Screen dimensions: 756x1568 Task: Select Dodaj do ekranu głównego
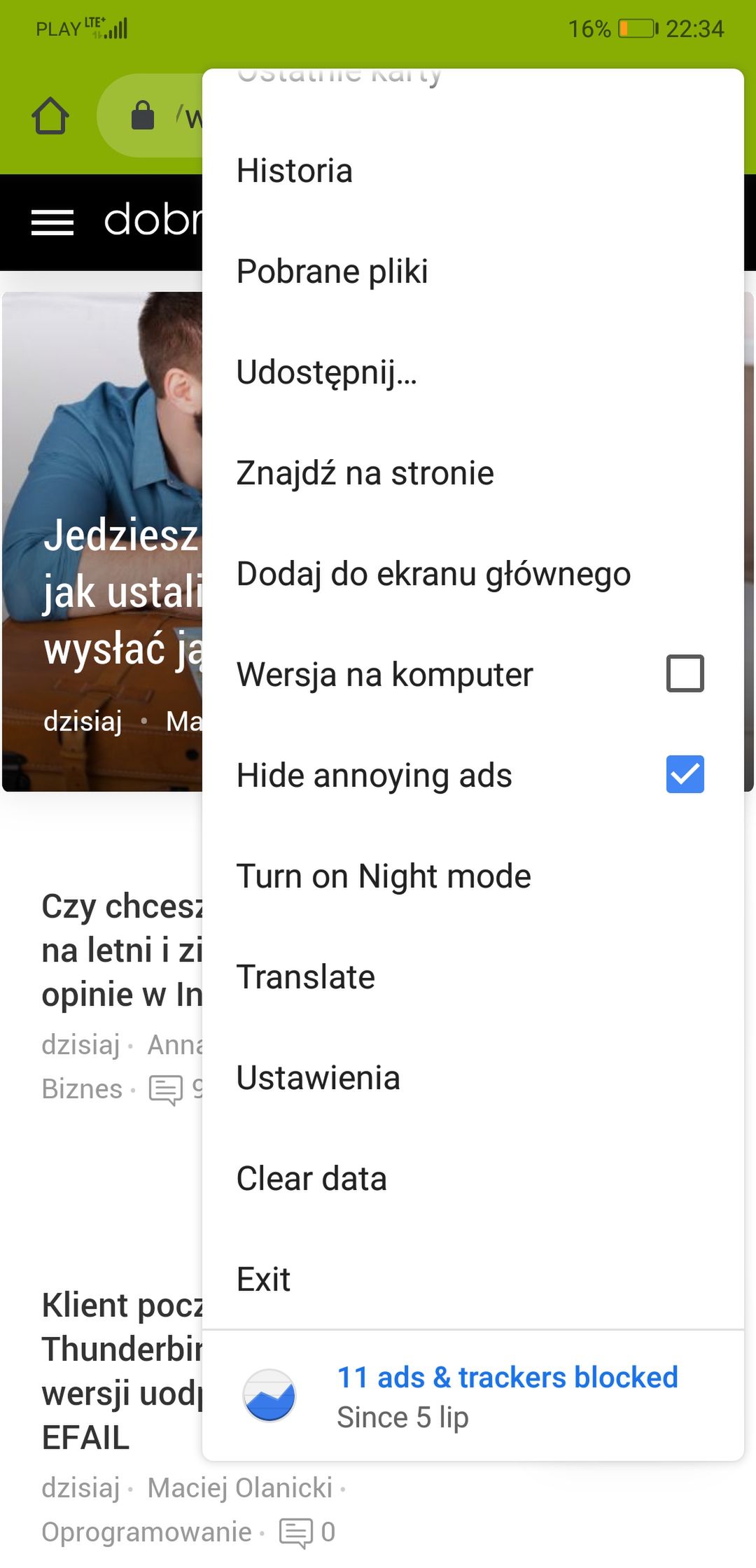click(x=472, y=574)
